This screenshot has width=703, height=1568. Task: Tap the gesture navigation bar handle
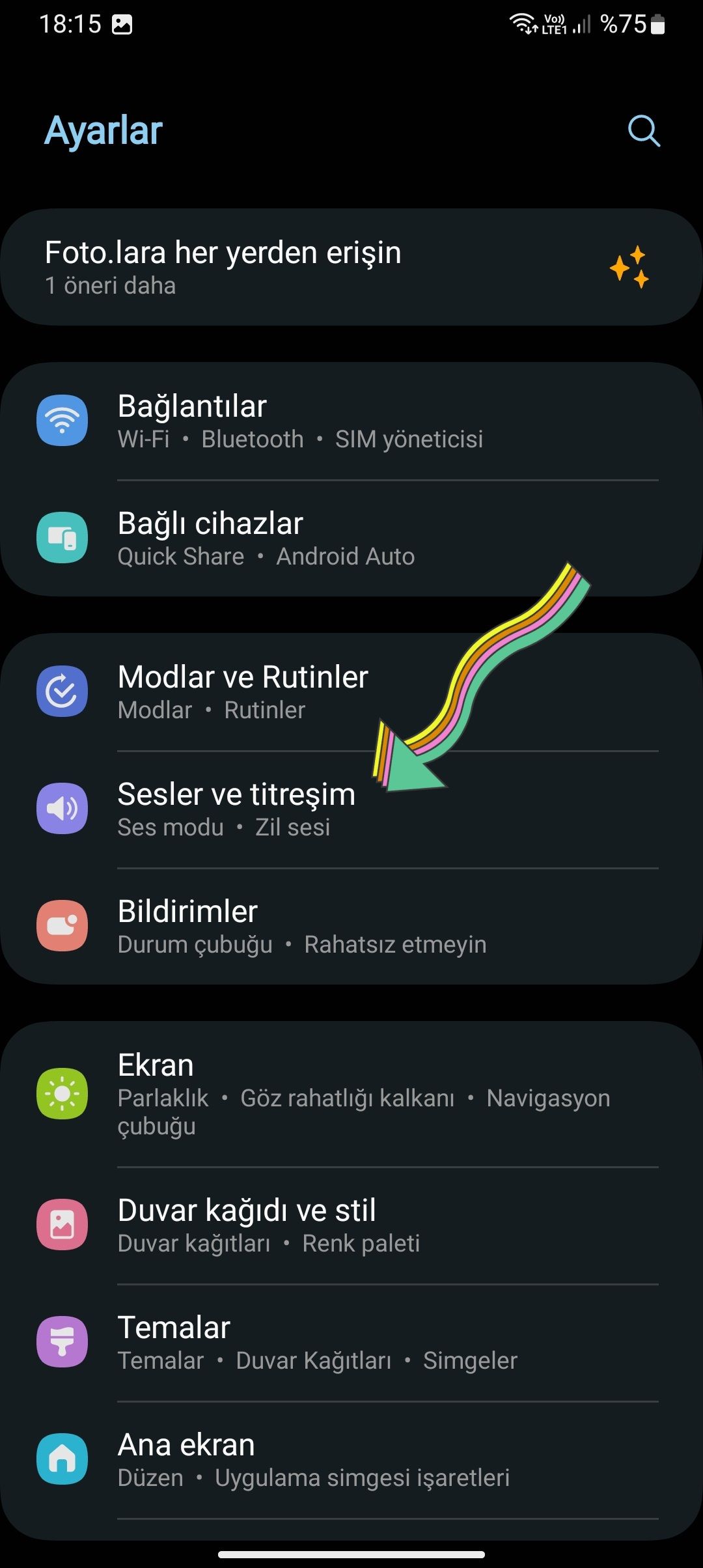tap(351, 1554)
